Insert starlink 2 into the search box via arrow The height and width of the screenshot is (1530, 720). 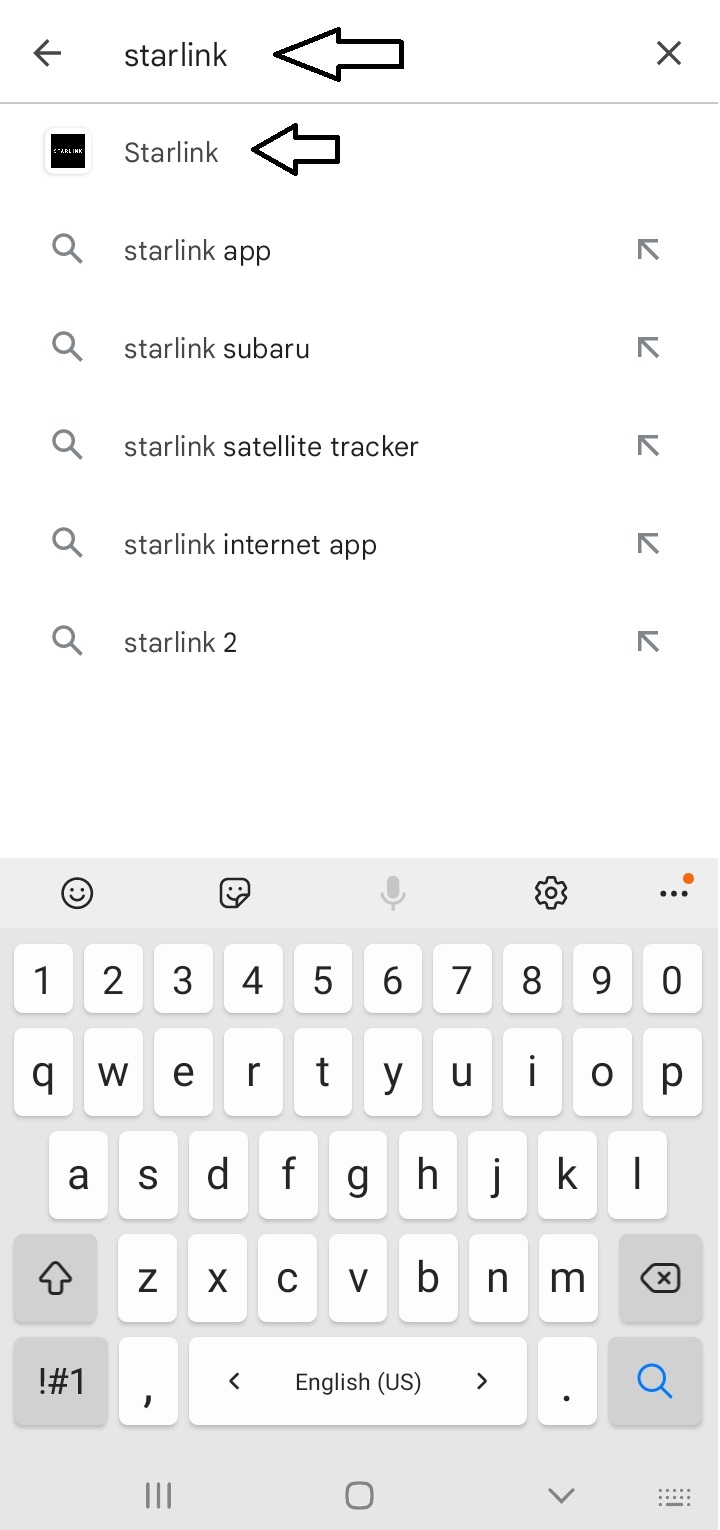pyautogui.click(x=648, y=642)
